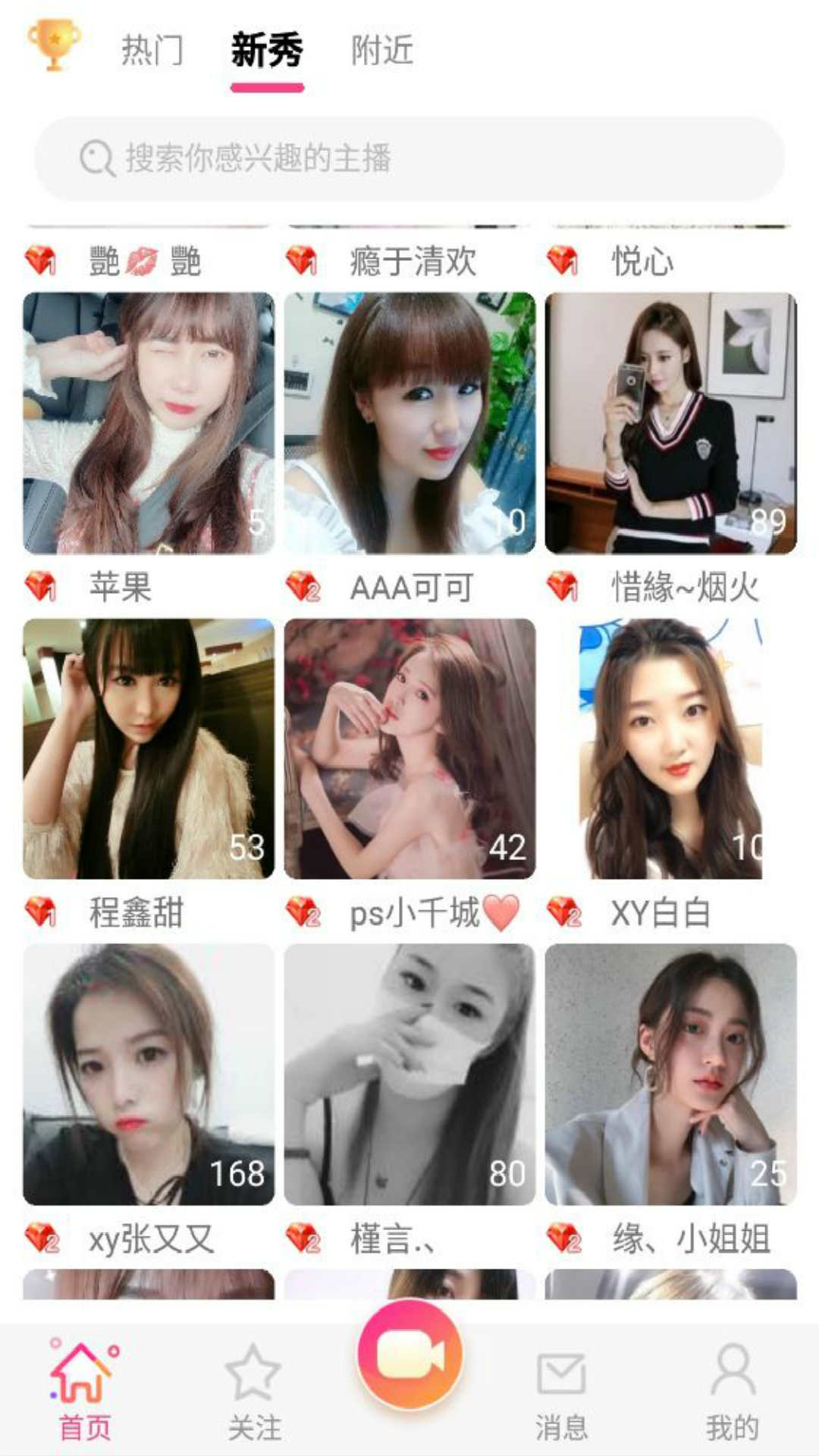
Task: Tap the 搜索你感兴趣的主播 search box
Action: click(409, 158)
